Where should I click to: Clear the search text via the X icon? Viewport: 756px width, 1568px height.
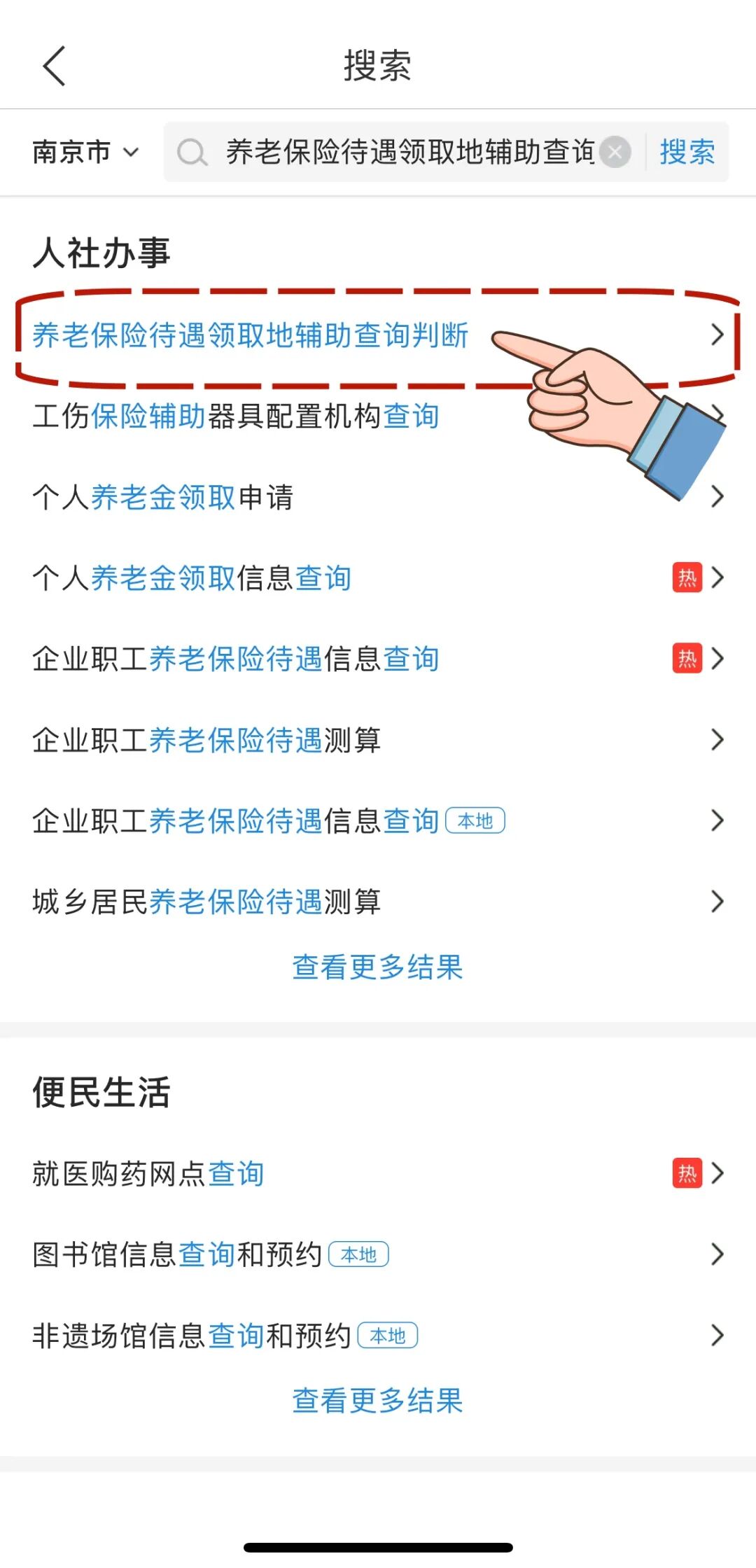[613, 153]
